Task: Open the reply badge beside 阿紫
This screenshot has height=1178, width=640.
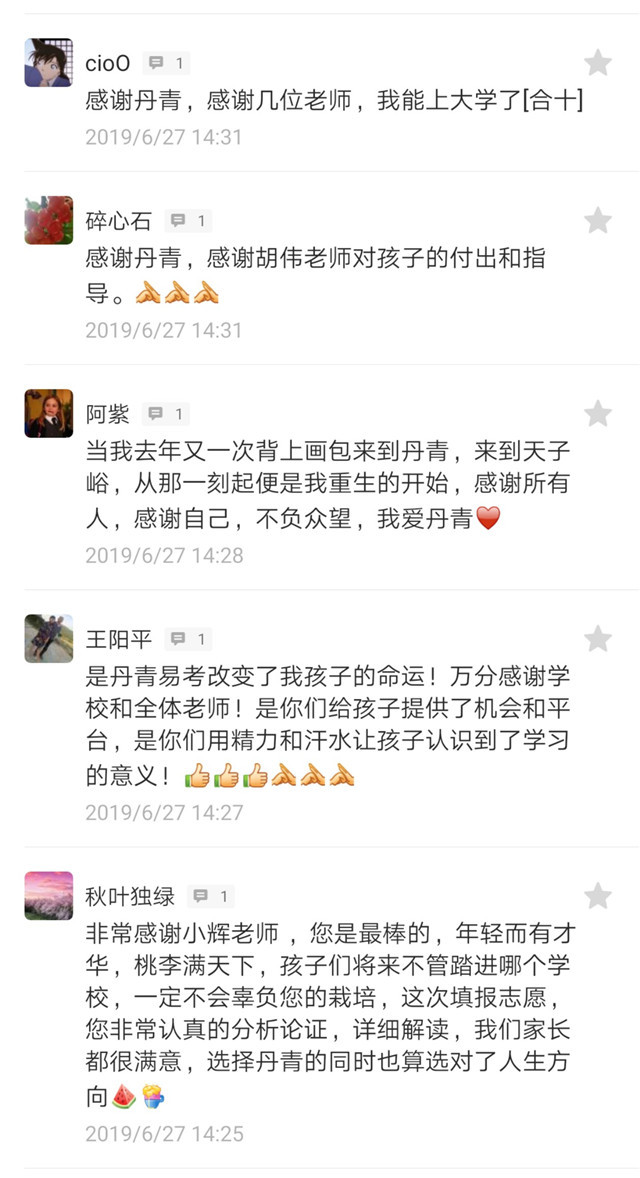Action: (x=165, y=414)
